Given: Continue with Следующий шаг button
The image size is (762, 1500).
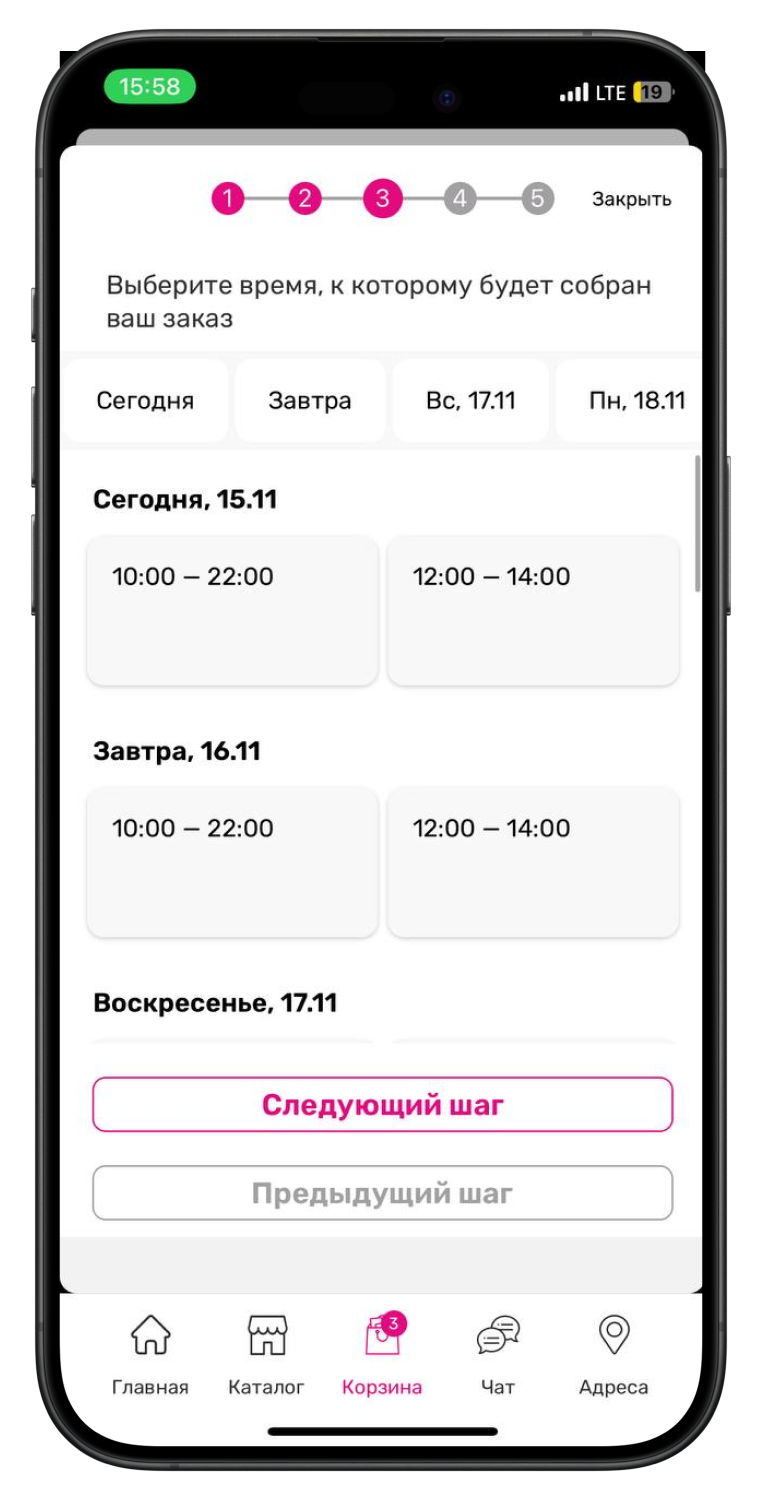Looking at the screenshot, I should pos(382,1105).
